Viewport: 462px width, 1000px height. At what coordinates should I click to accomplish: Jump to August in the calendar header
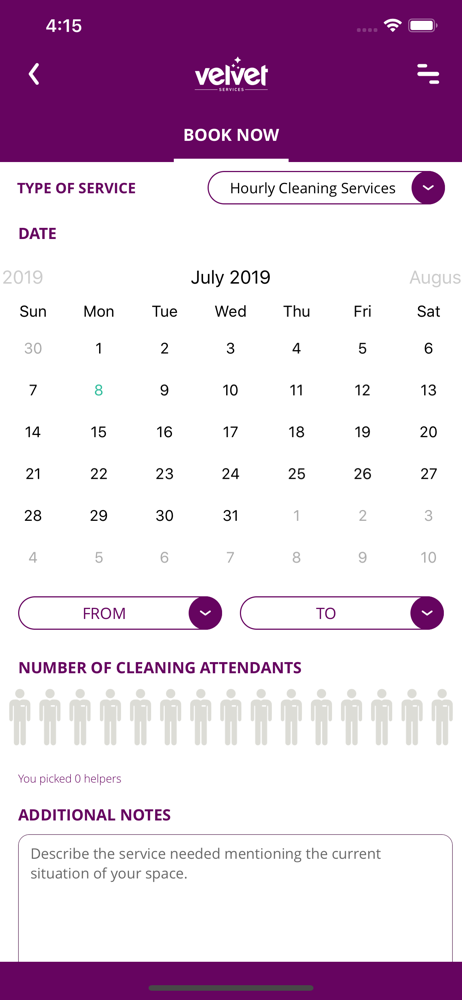tap(435, 277)
